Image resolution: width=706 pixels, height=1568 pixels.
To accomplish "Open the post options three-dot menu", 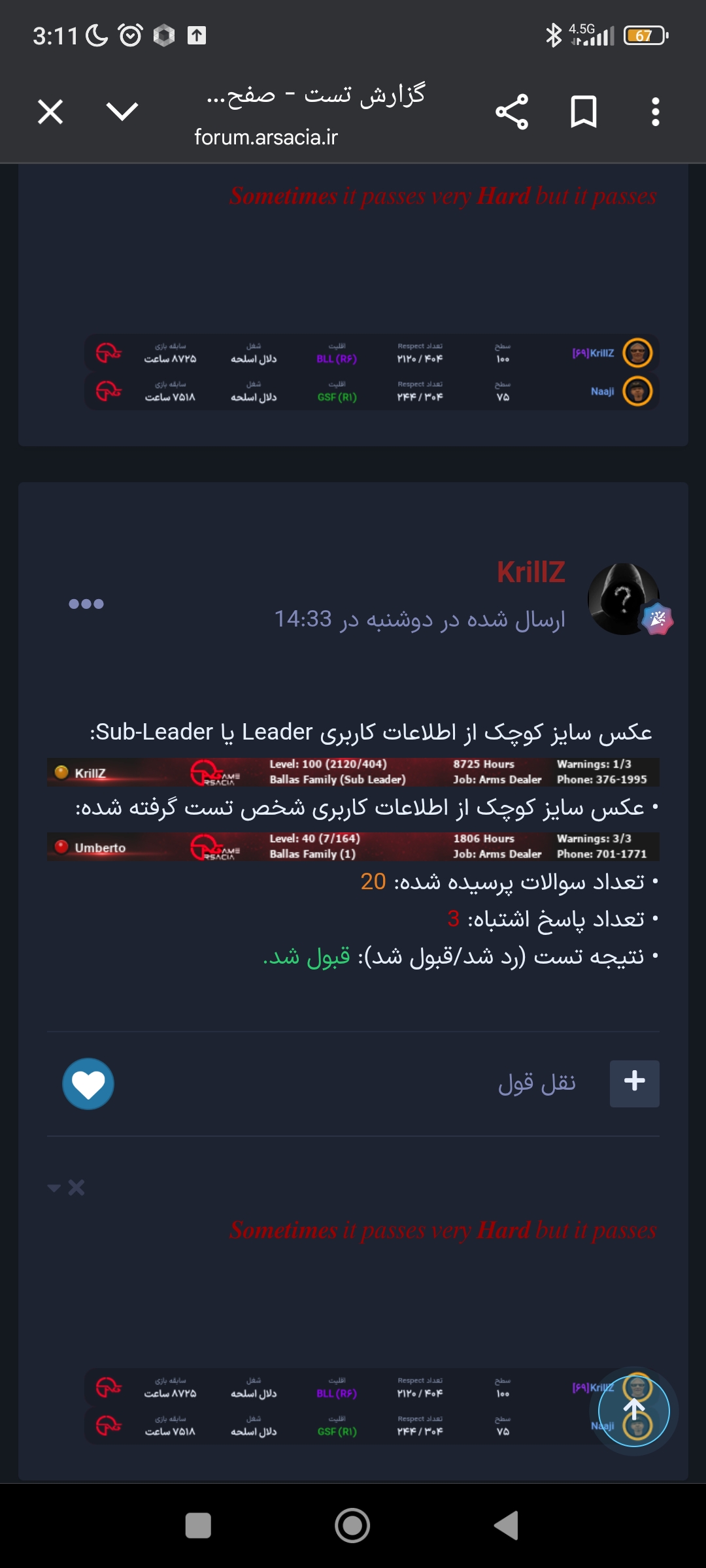I will (x=86, y=604).
